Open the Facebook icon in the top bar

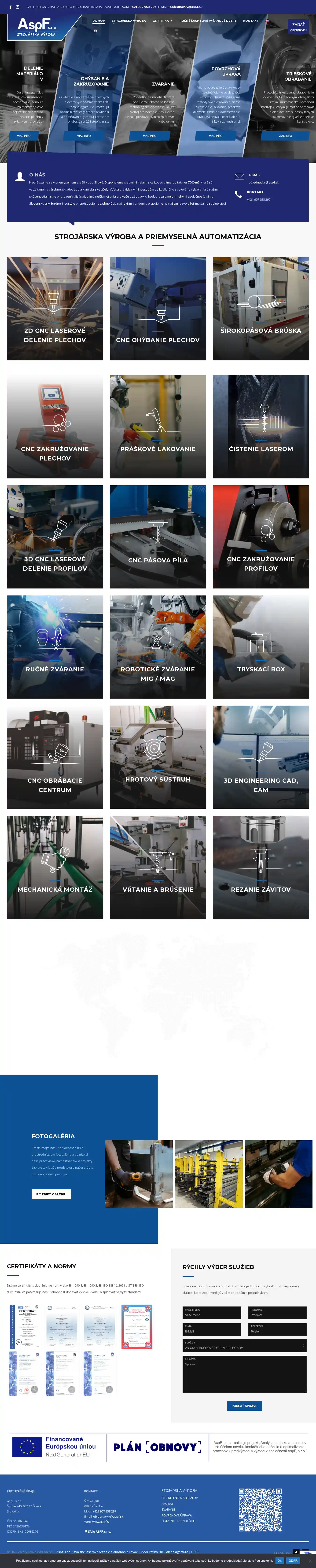[10, 7]
